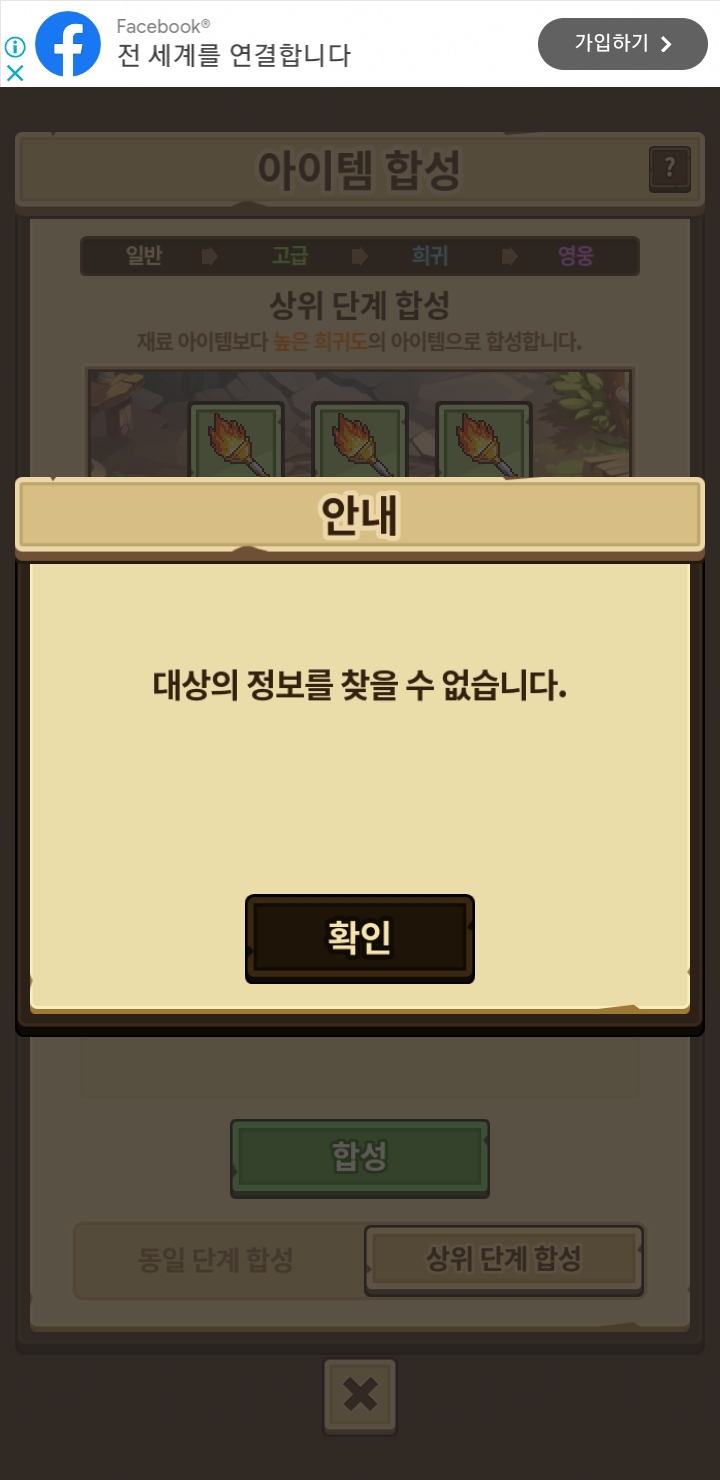The height and width of the screenshot is (1480, 720).
Task: Open the ad info icon
Action: pyautogui.click(x=15, y=47)
